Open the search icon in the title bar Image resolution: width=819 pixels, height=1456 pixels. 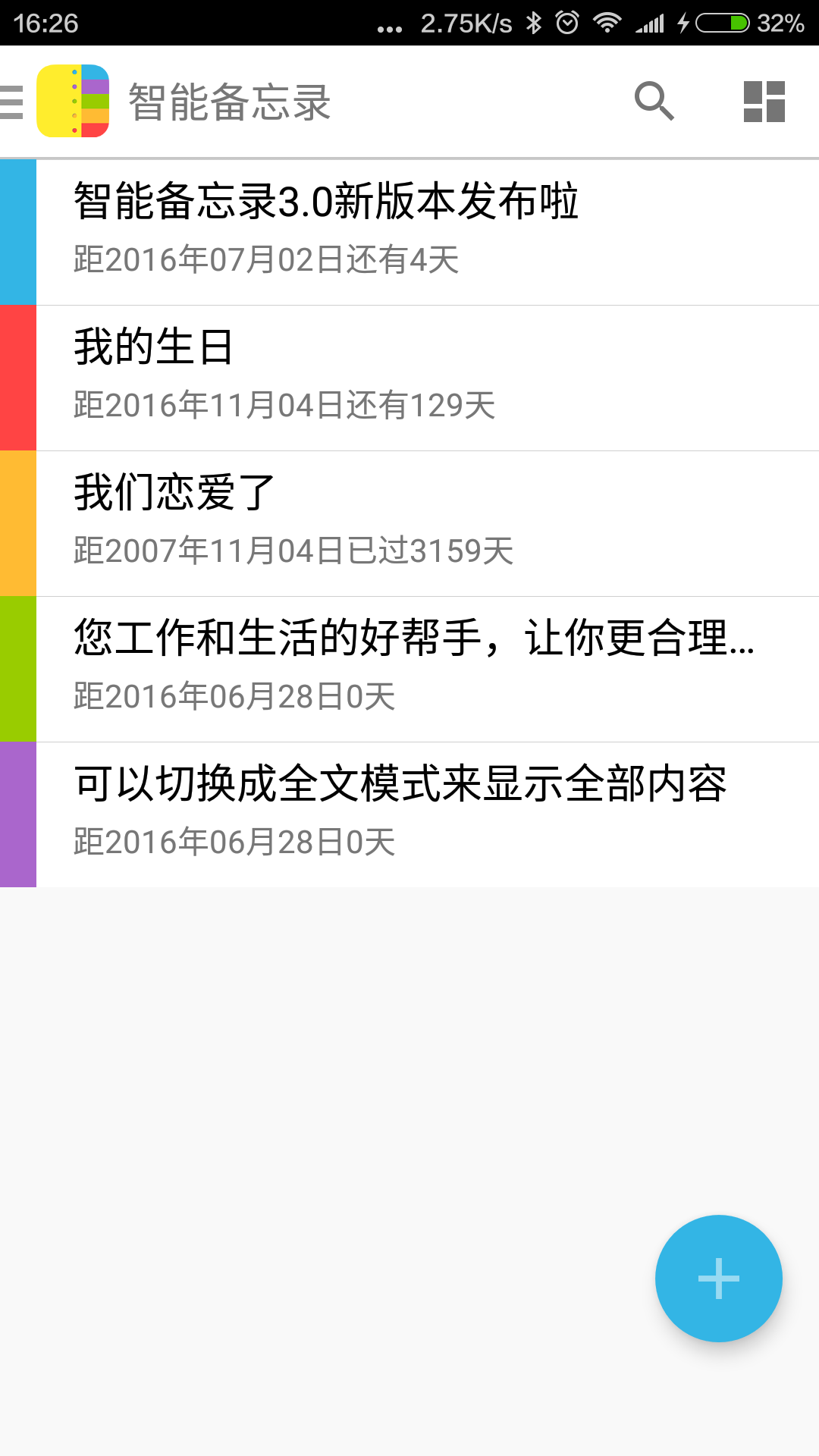654,99
